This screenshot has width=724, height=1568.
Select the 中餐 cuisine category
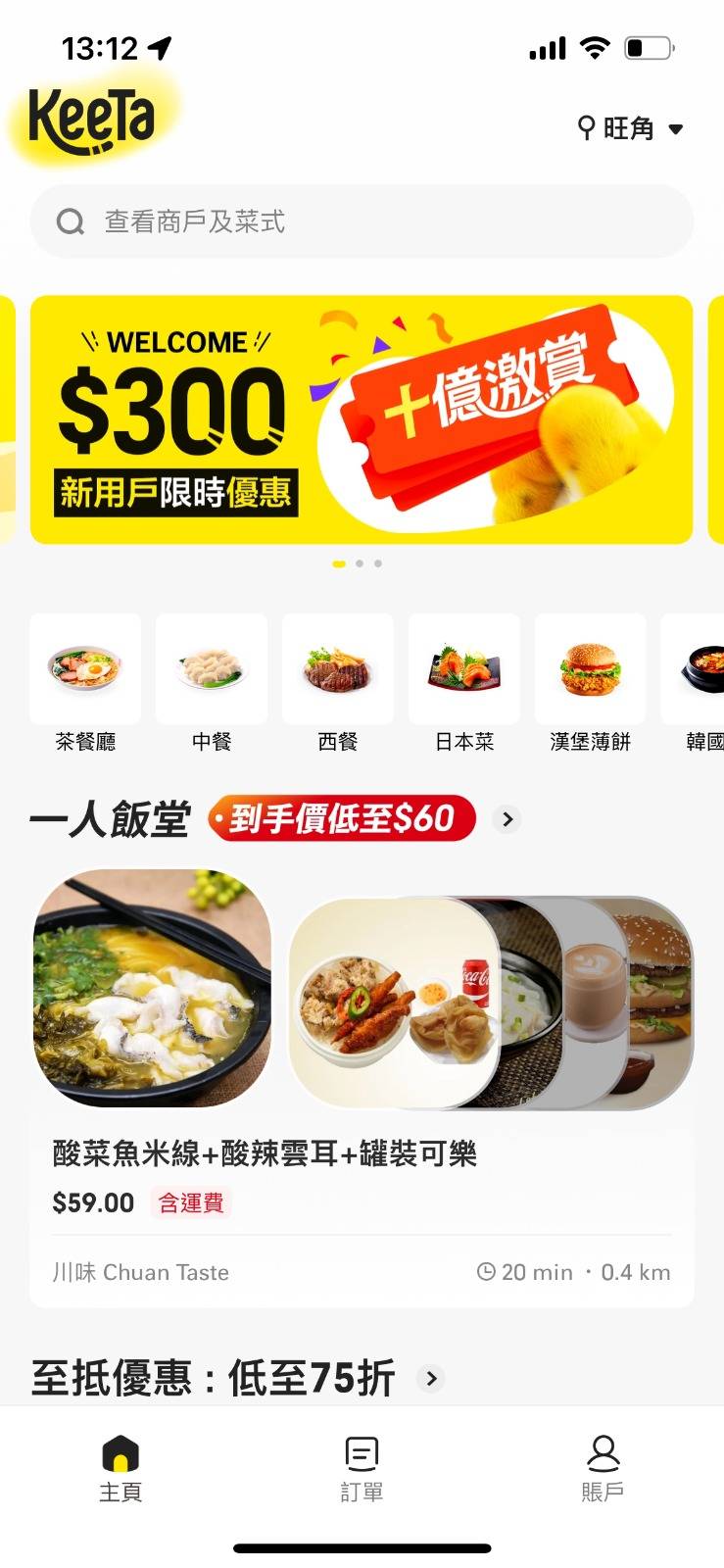[x=211, y=669]
